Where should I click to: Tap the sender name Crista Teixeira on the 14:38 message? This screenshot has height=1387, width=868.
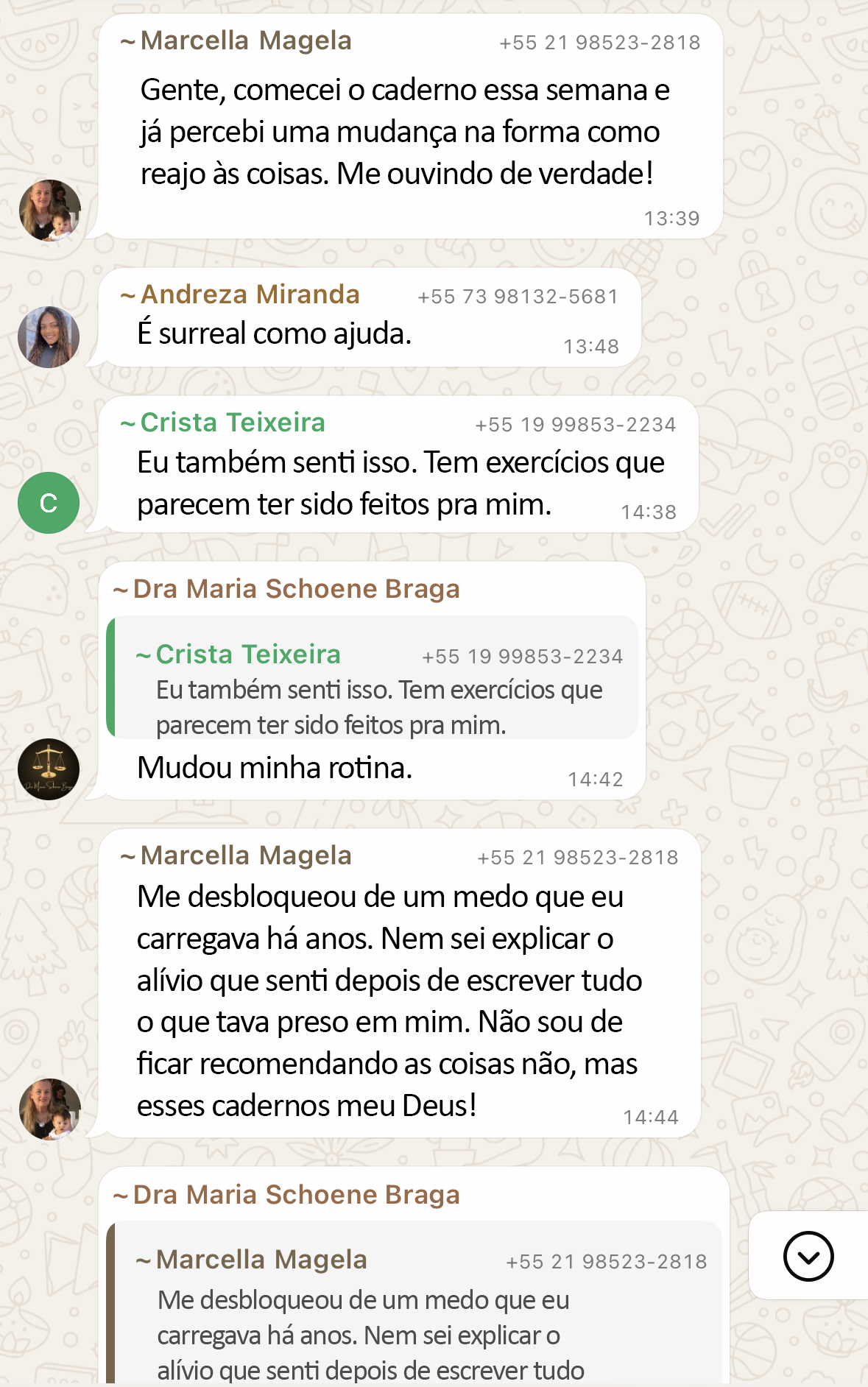point(233,423)
